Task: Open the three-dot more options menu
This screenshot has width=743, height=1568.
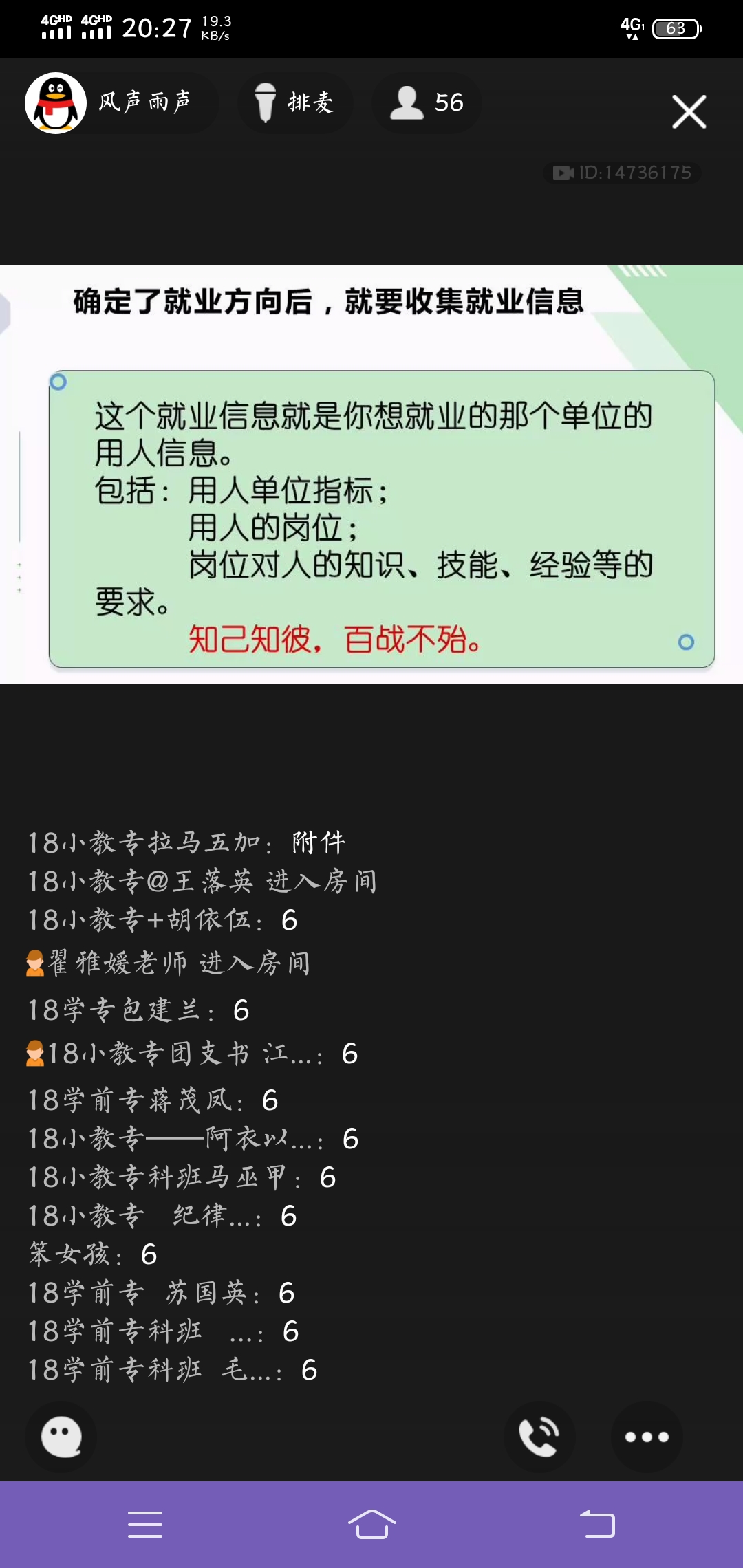Action: [x=646, y=1437]
